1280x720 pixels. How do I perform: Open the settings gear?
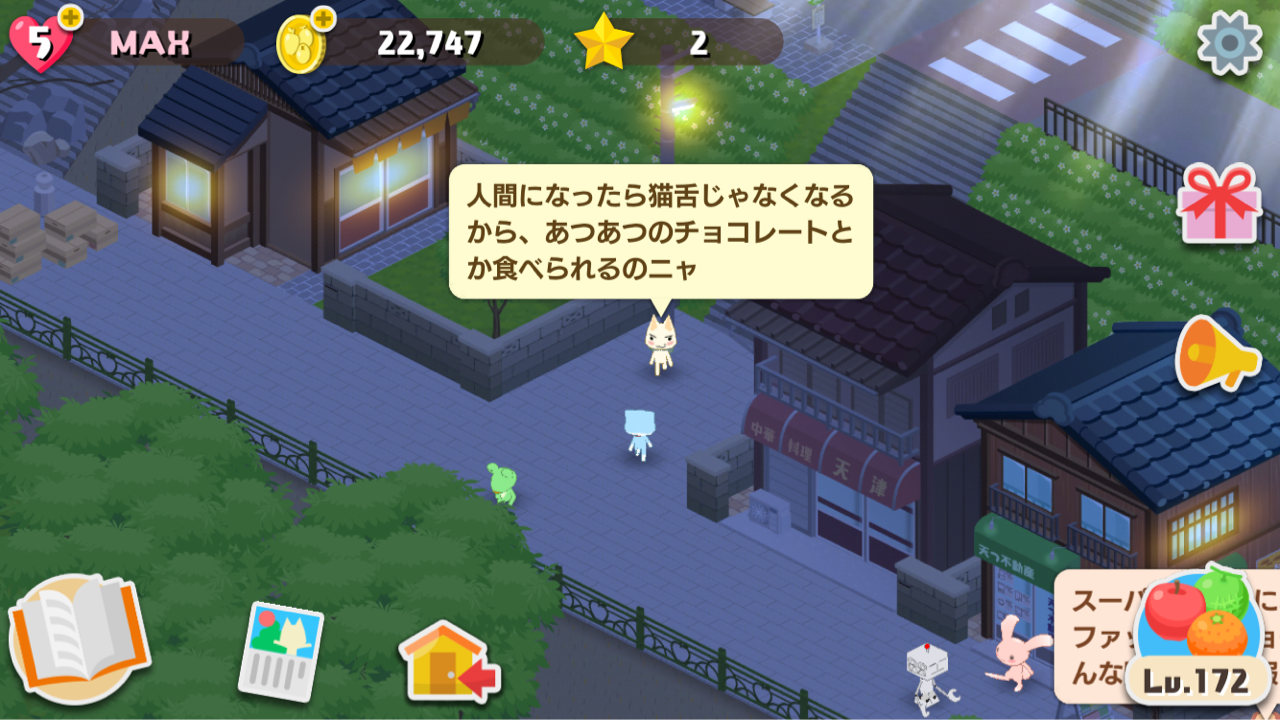(1229, 42)
